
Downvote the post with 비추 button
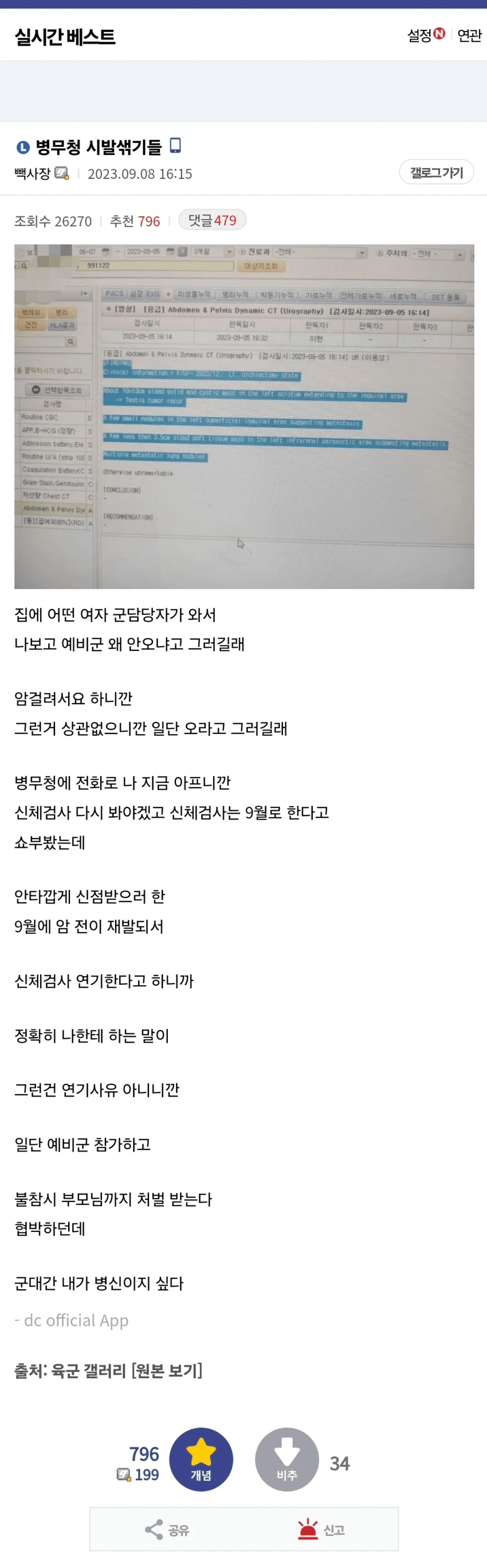[x=287, y=1458]
